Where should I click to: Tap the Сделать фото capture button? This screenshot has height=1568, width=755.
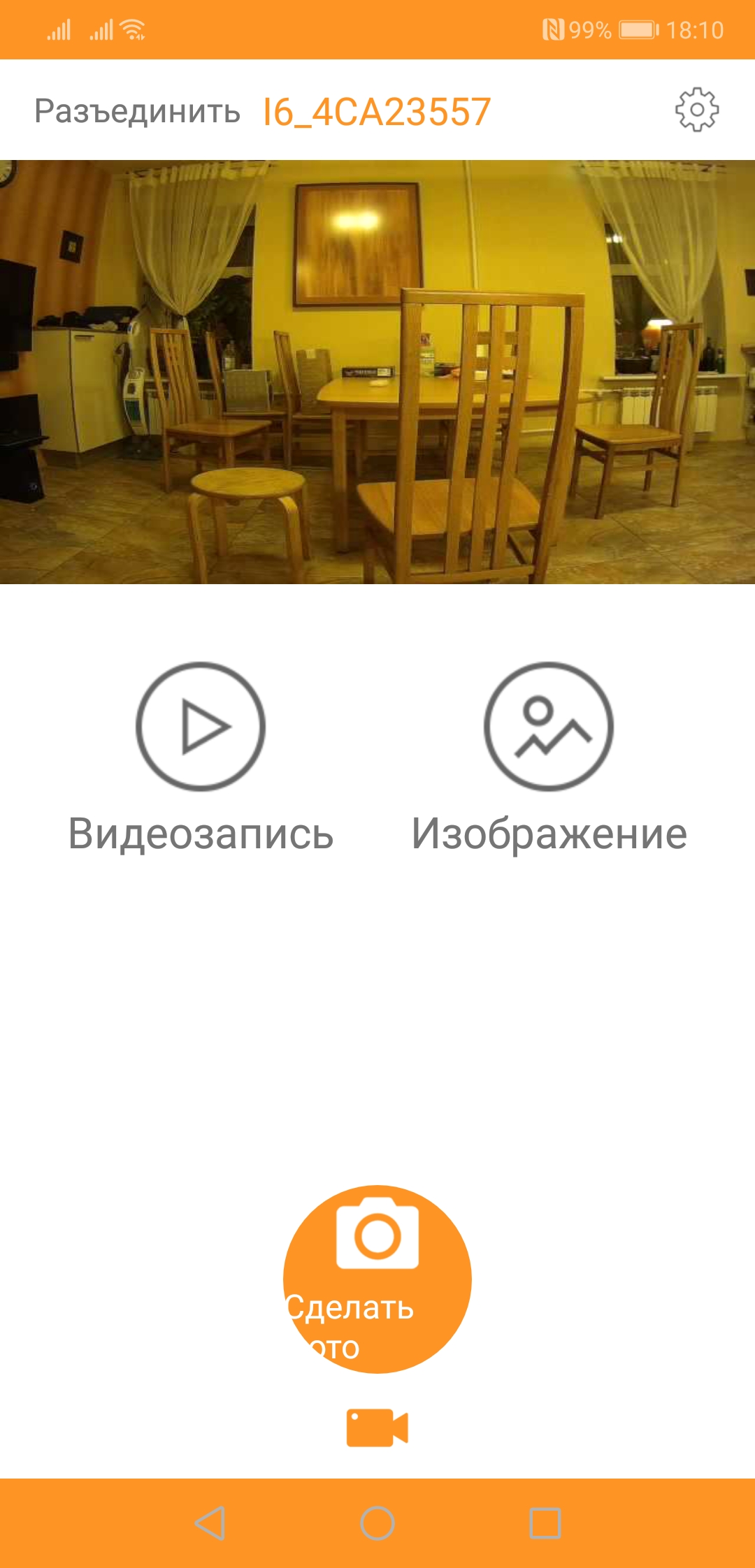point(377,1279)
